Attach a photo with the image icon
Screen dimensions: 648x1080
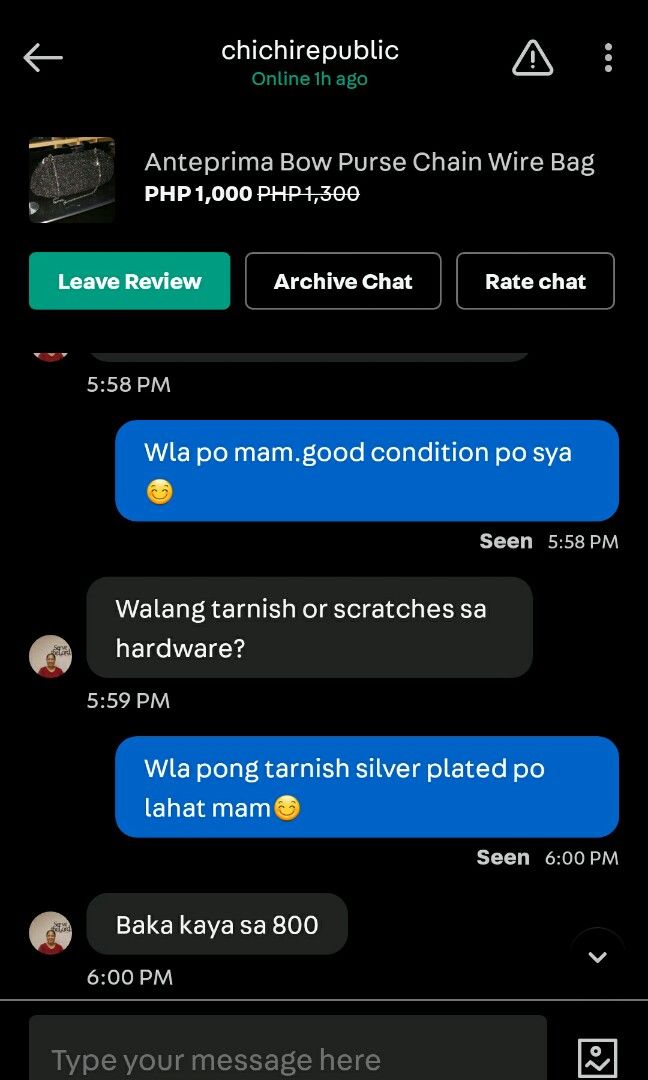pyautogui.click(x=597, y=1057)
